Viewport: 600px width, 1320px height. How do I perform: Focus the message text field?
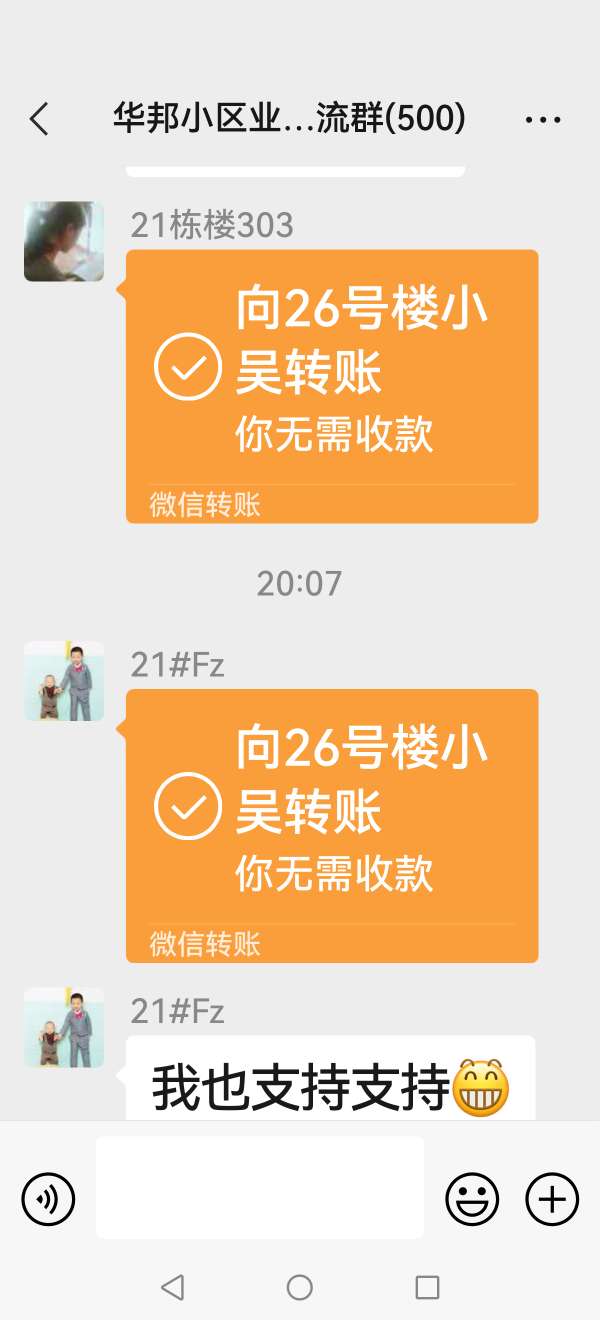pos(260,1187)
